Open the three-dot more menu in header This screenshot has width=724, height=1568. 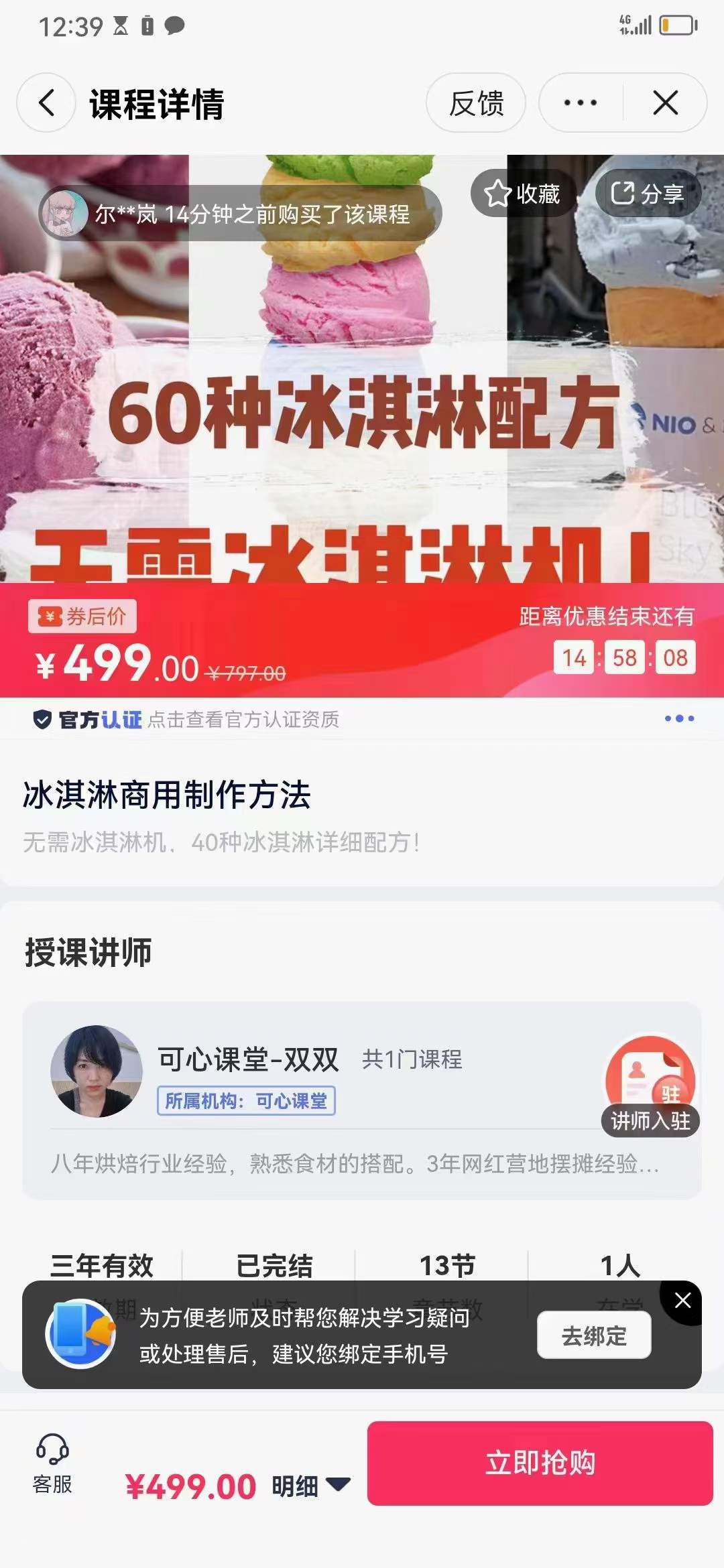coord(579,103)
